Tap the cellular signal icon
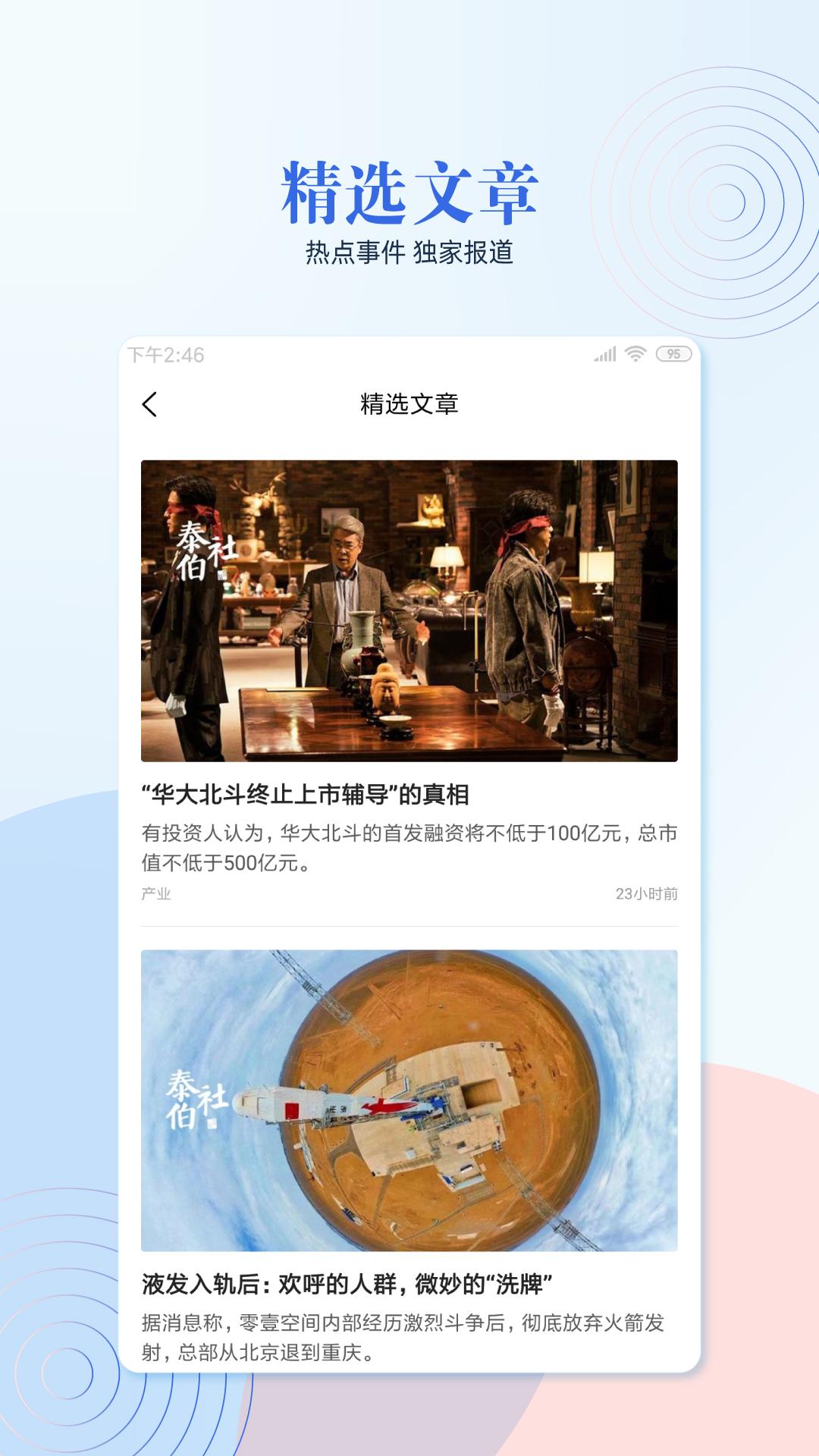The height and width of the screenshot is (1456, 819). pyautogui.click(x=604, y=353)
